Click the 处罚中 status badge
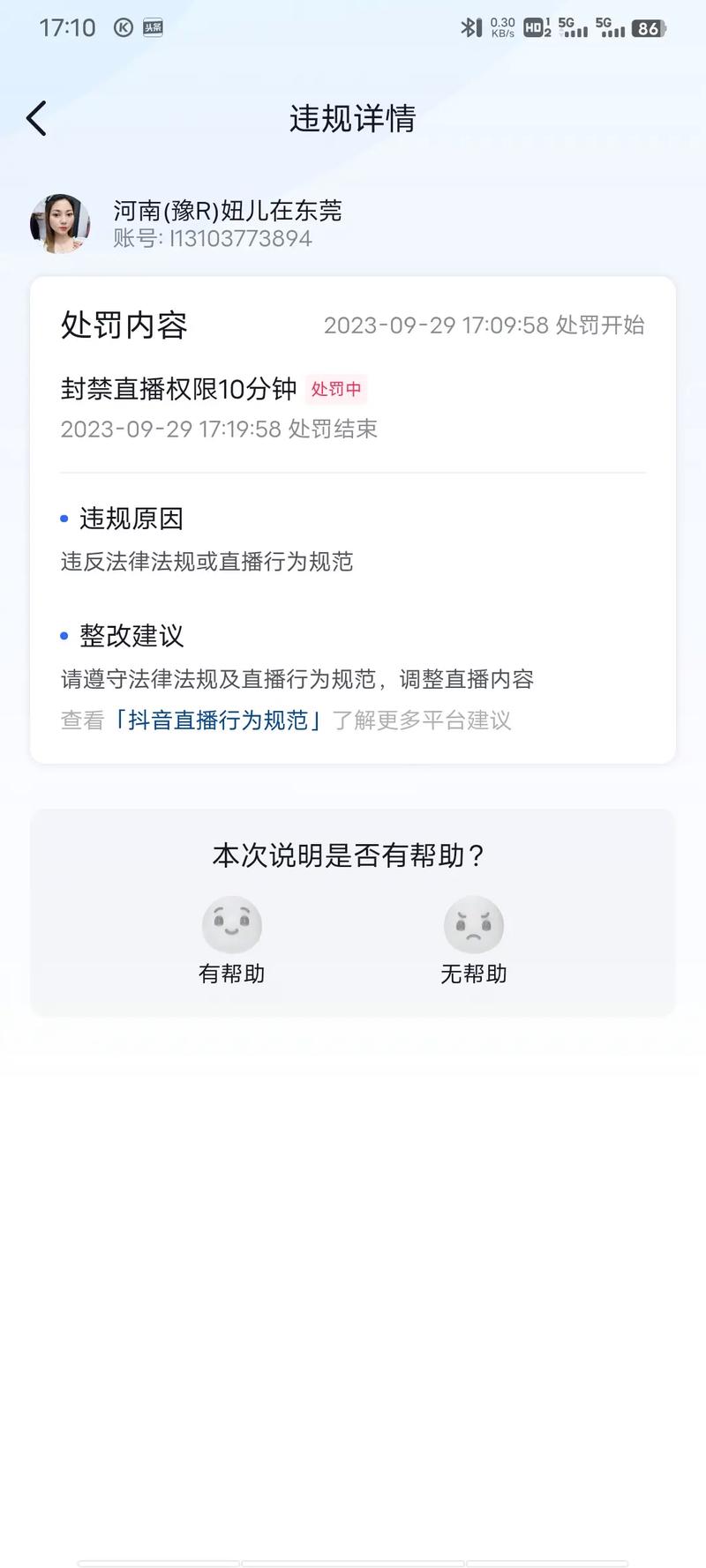706x1568 pixels. (336, 389)
